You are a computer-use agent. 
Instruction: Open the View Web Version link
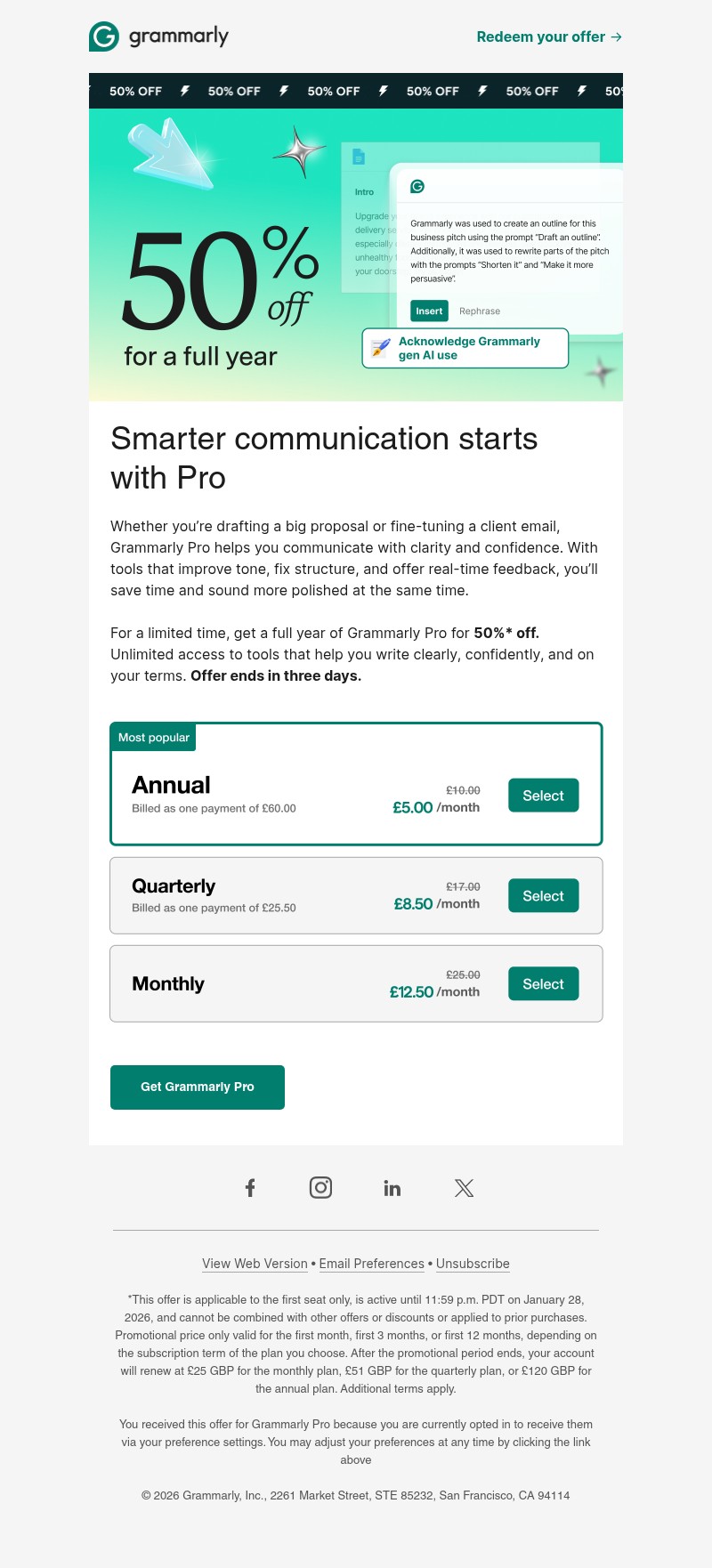tap(255, 1264)
